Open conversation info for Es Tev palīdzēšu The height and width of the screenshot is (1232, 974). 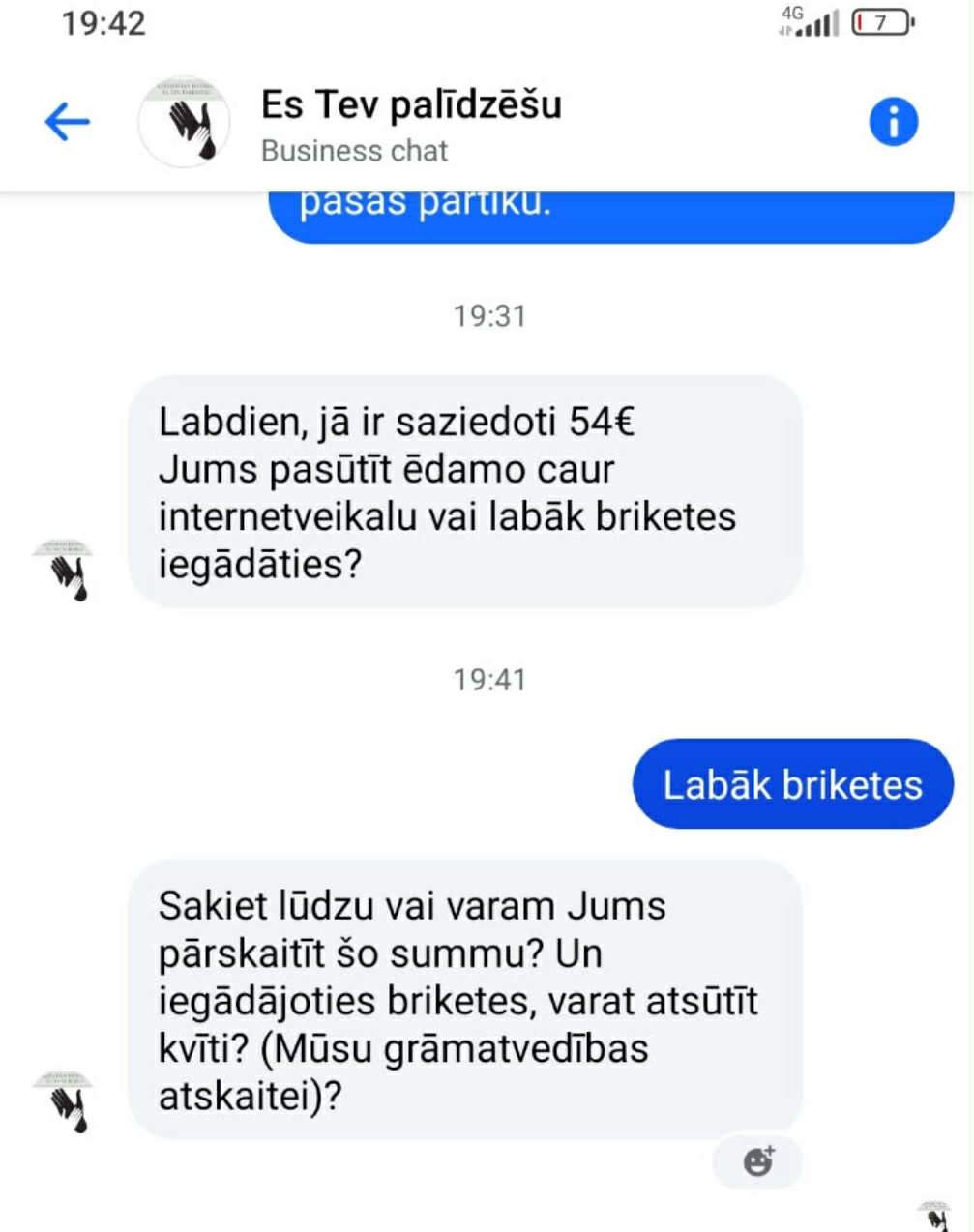(x=892, y=123)
